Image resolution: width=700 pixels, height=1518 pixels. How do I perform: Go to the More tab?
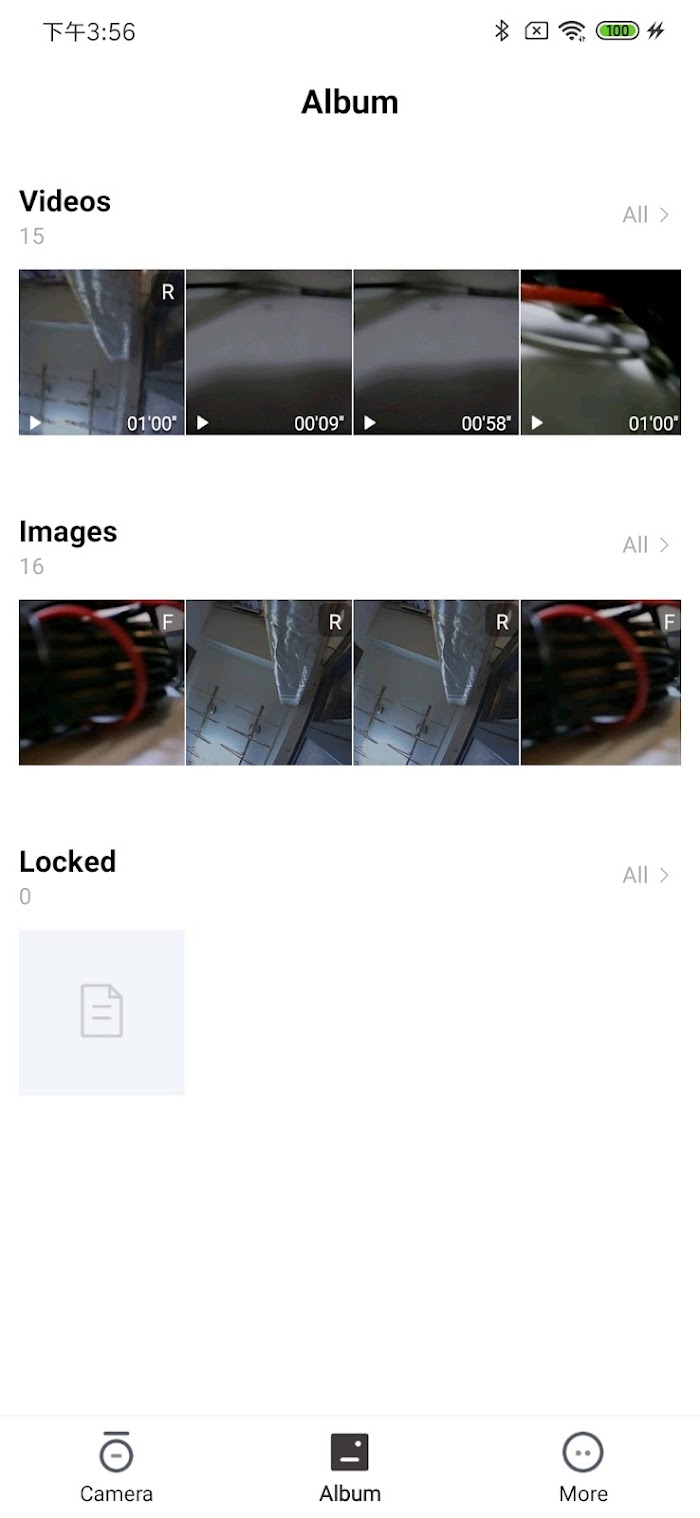coord(583,1466)
